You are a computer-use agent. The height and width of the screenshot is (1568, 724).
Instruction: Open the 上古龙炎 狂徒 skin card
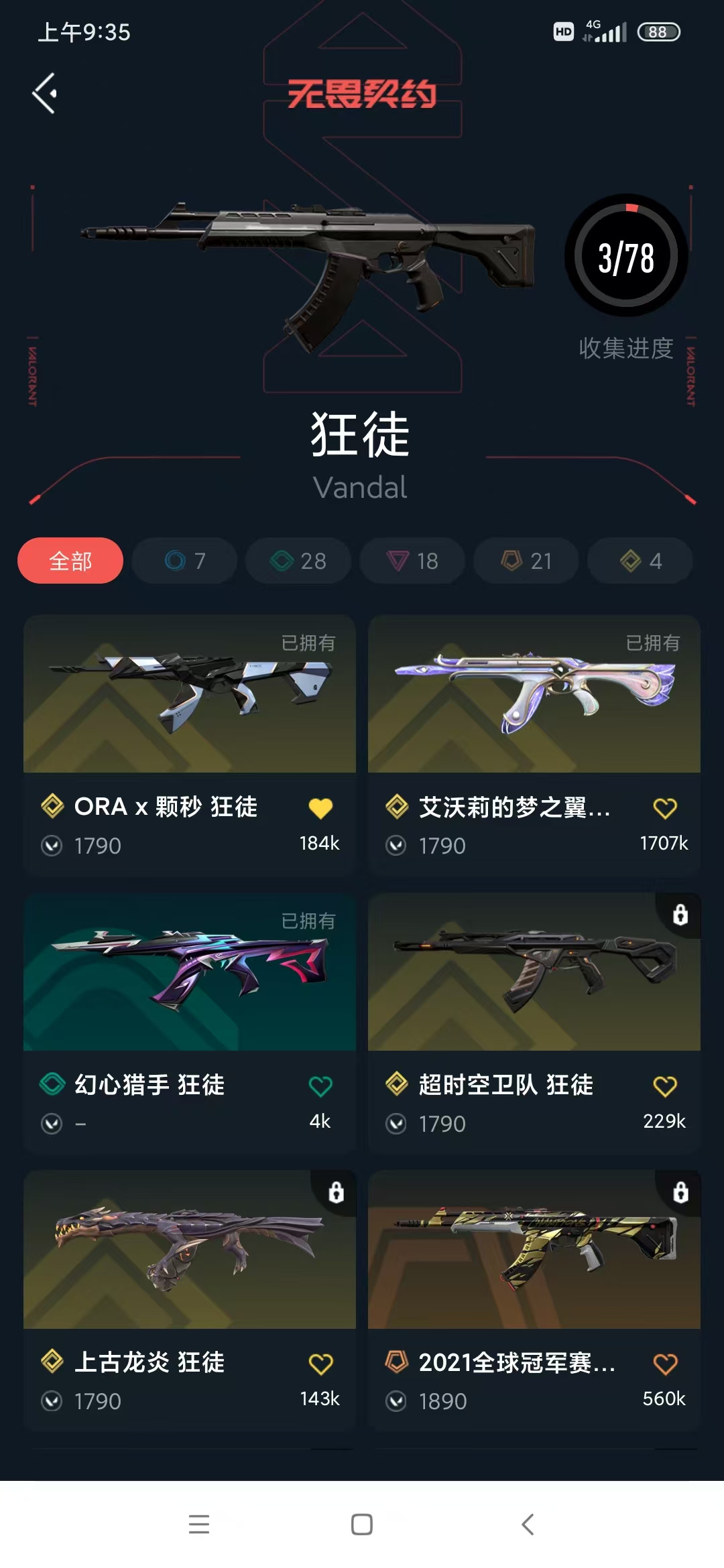pos(190,1301)
